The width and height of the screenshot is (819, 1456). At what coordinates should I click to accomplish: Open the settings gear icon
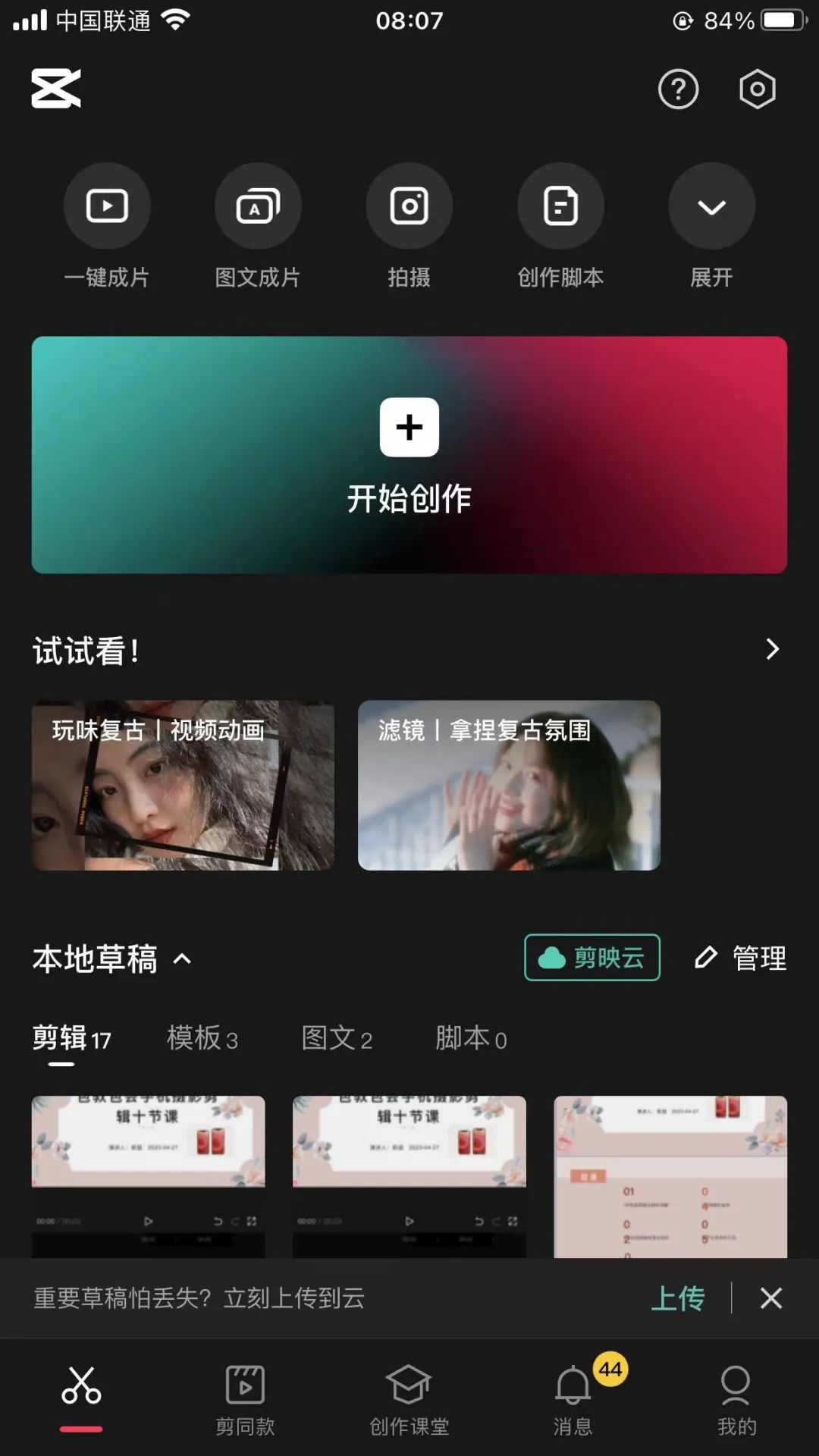coord(756,89)
